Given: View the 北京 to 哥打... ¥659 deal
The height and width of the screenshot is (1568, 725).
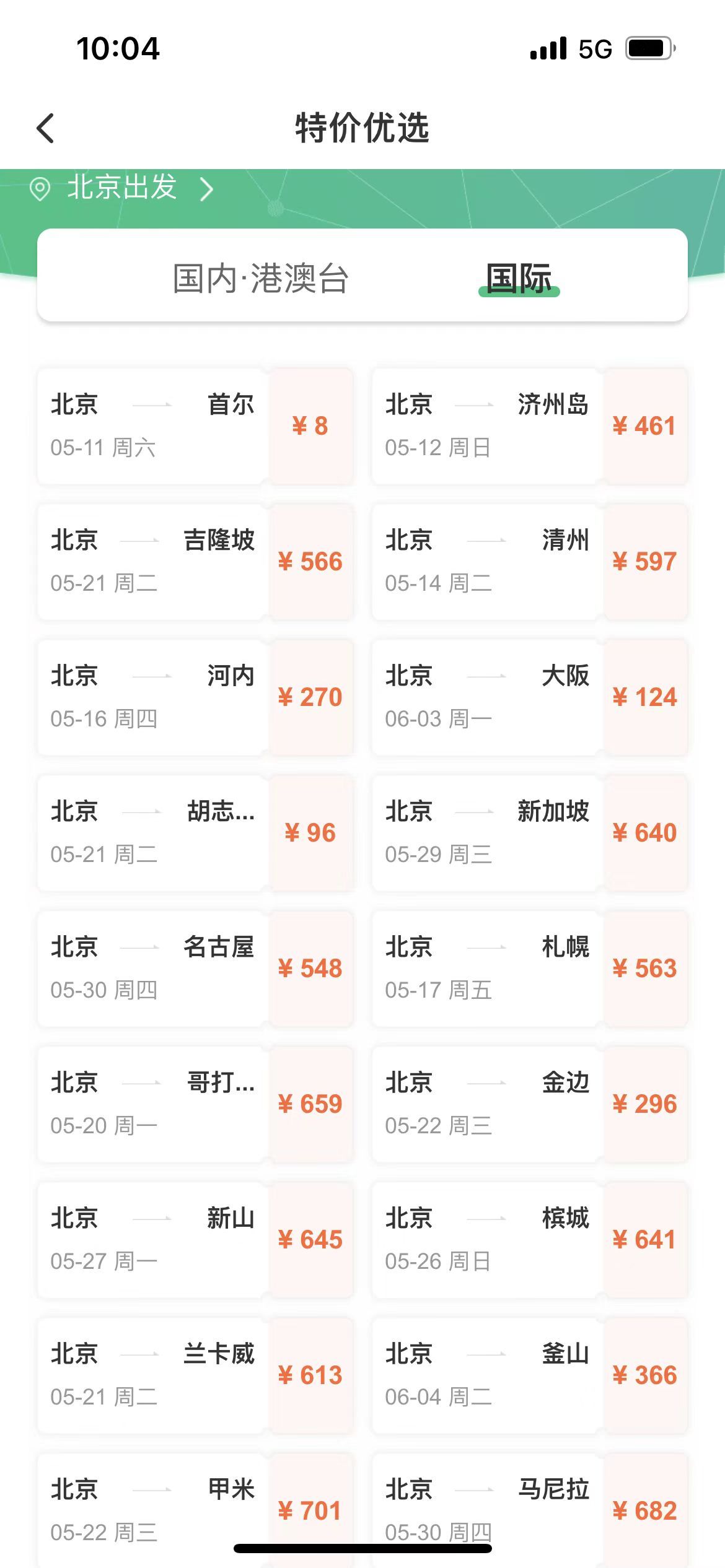Looking at the screenshot, I should [x=195, y=1104].
